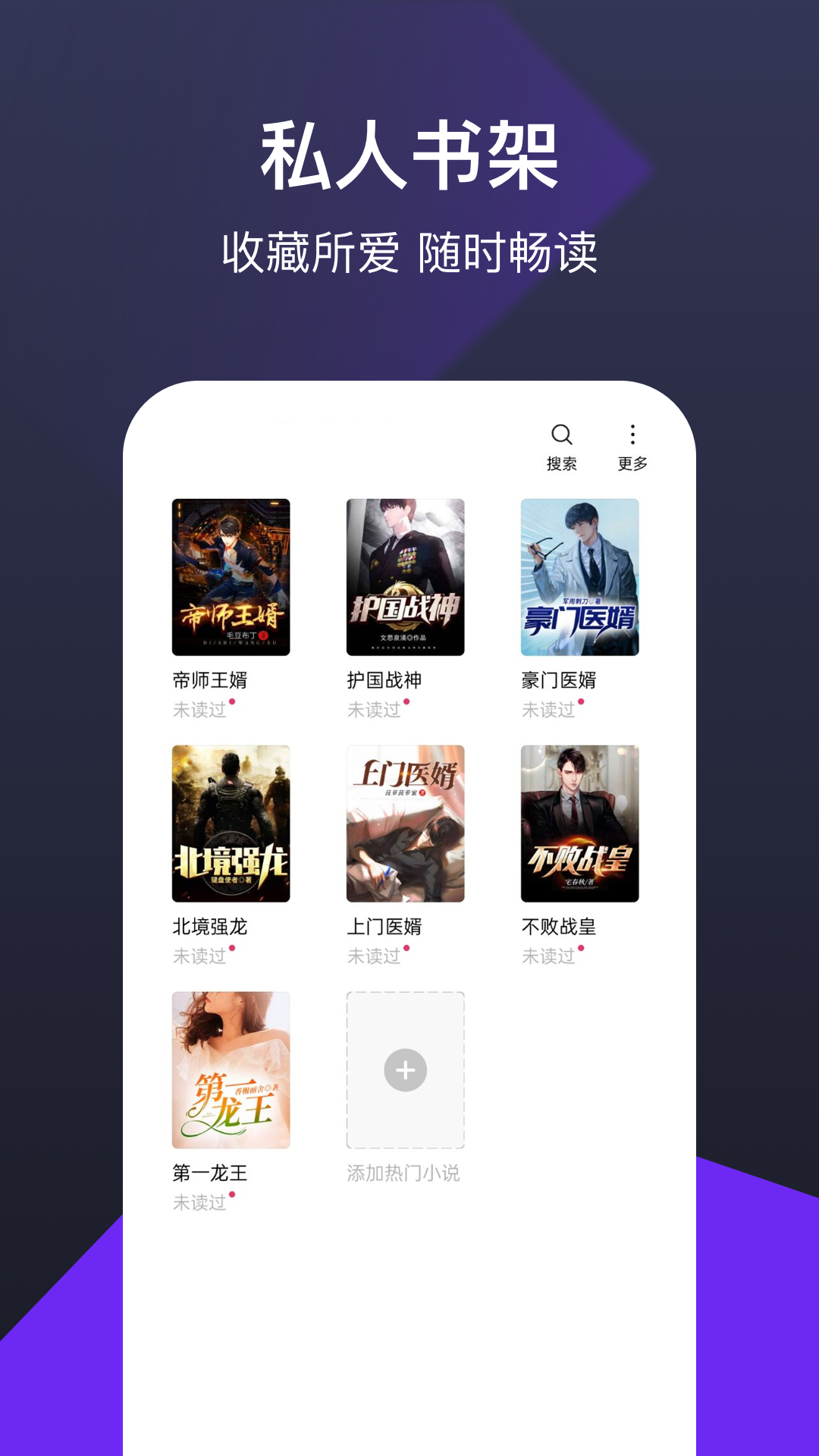Select the 豪门医婿 book cover

coord(581,578)
